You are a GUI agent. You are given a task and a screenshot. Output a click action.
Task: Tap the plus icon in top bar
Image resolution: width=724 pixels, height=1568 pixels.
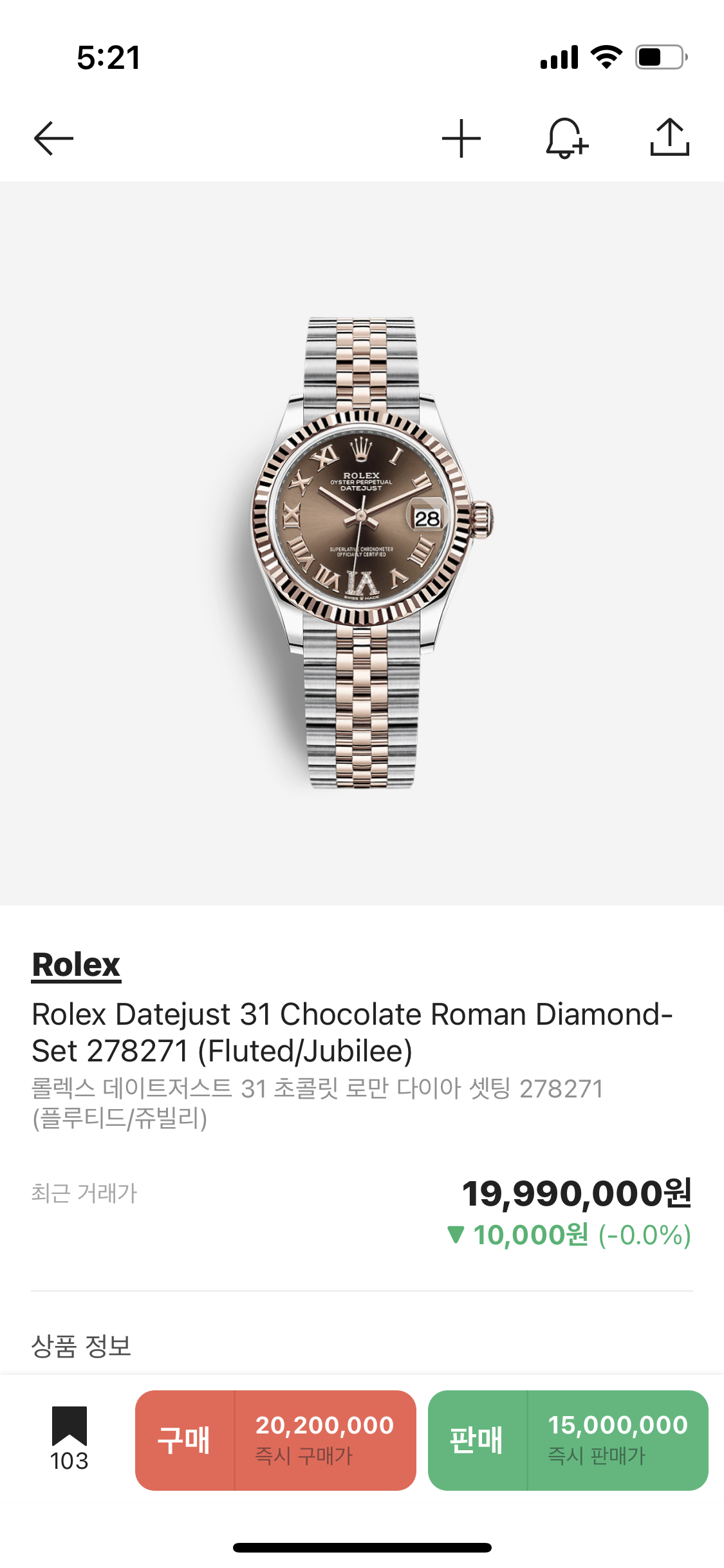(x=461, y=138)
